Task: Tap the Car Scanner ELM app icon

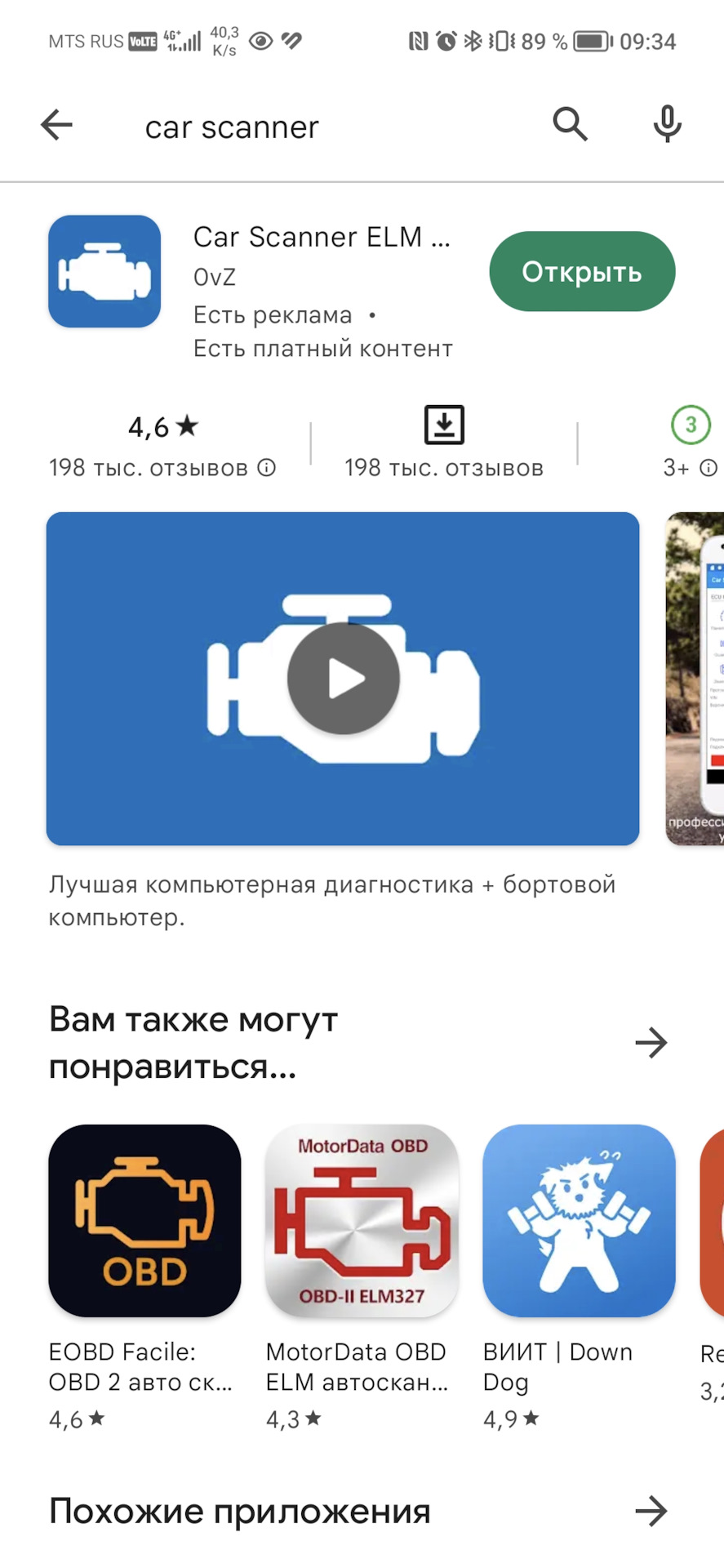Action: click(104, 270)
